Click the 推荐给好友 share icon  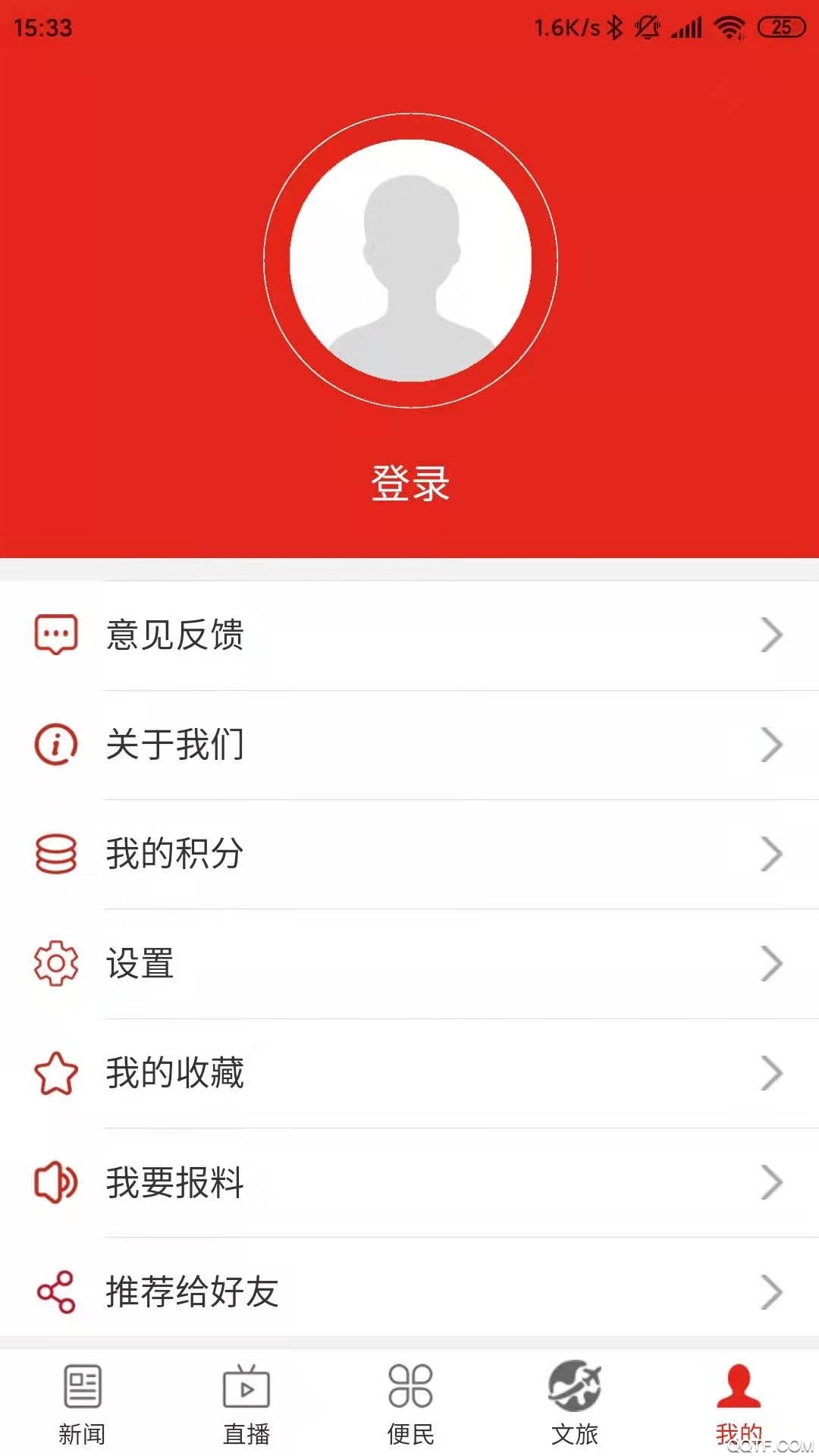coord(55,1291)
